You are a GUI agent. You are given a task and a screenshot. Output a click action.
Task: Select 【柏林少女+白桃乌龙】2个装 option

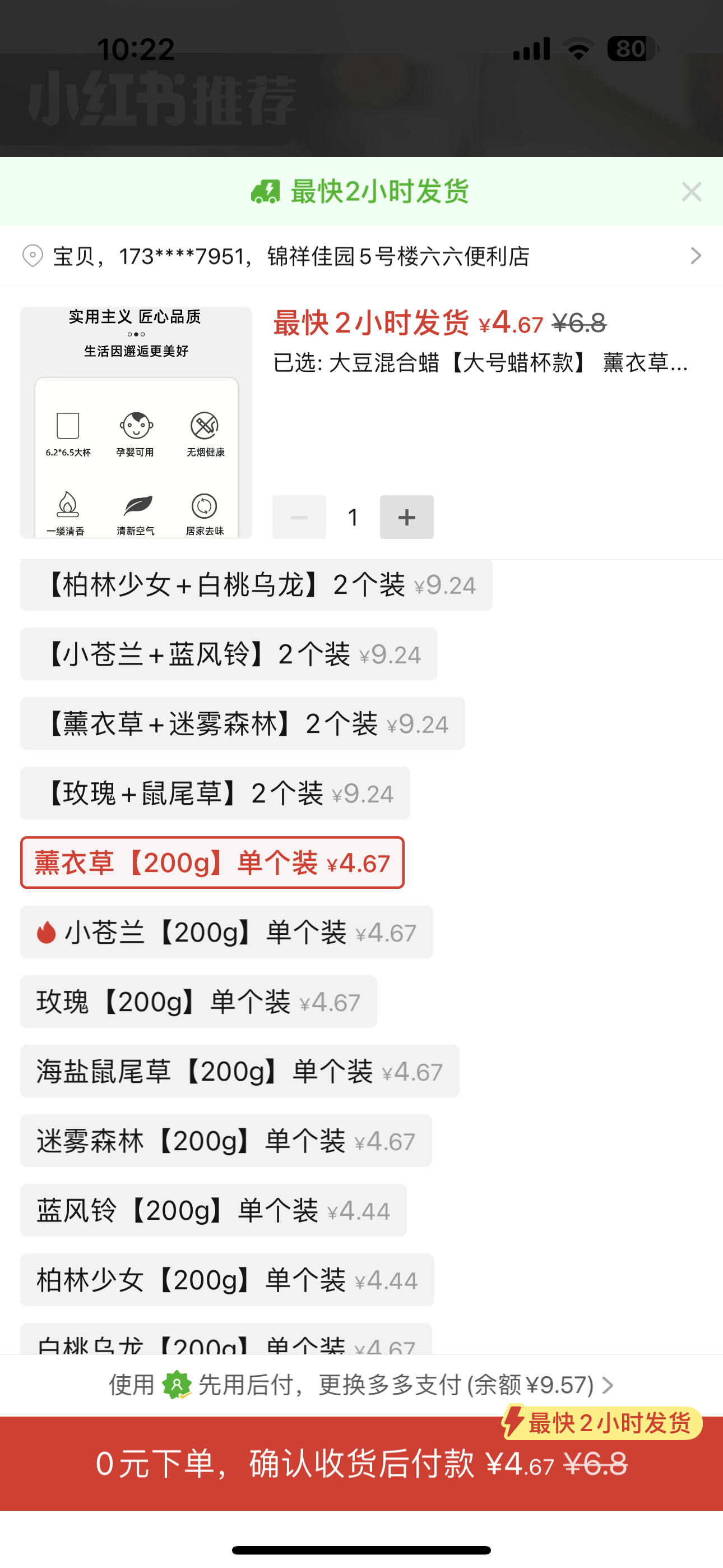tap(256, 585)
